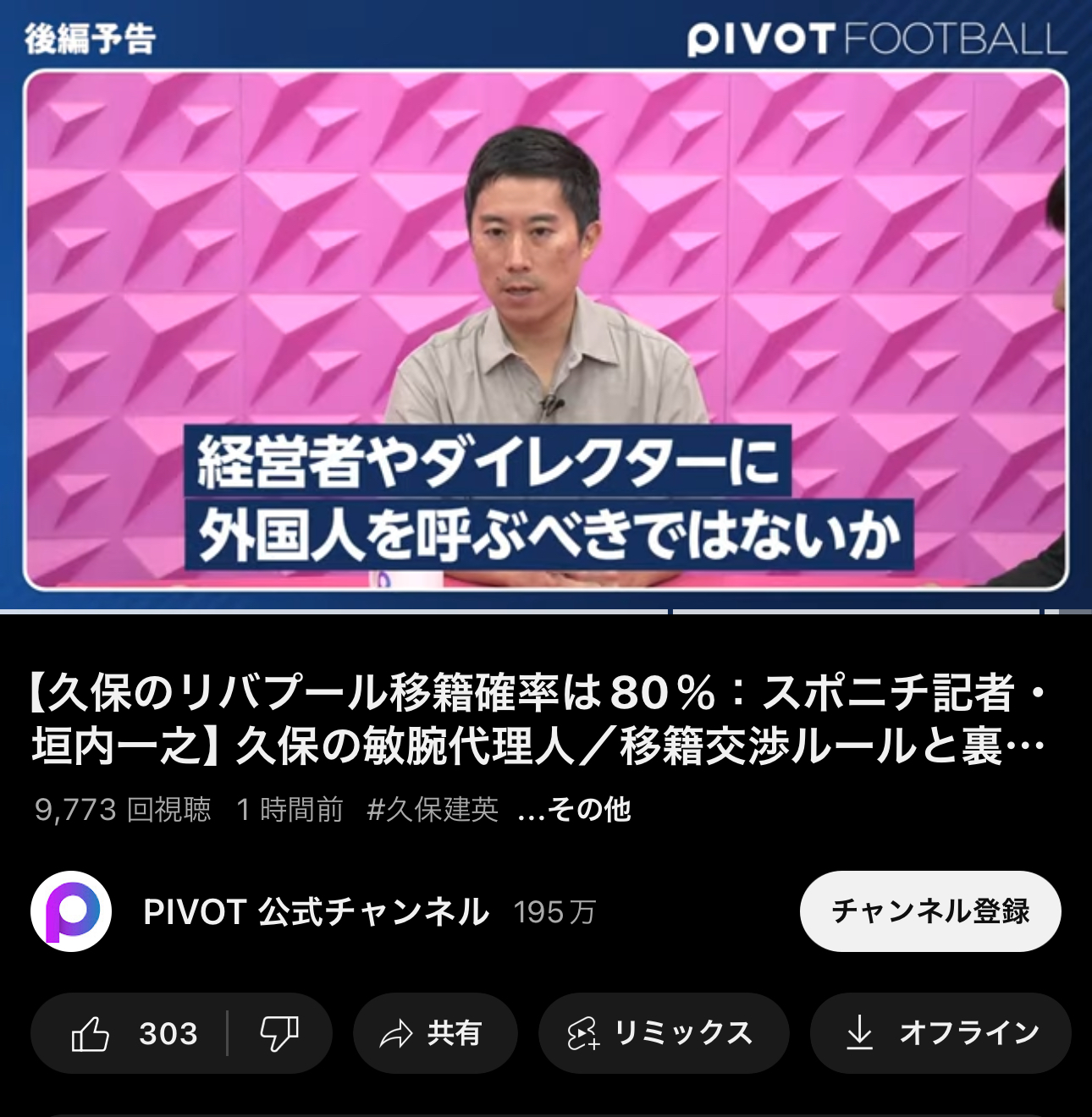Open PIVOT 公式チャンネル channel name
The width and height of the screenshot is (1092, 1117).
tap(316, 911)
